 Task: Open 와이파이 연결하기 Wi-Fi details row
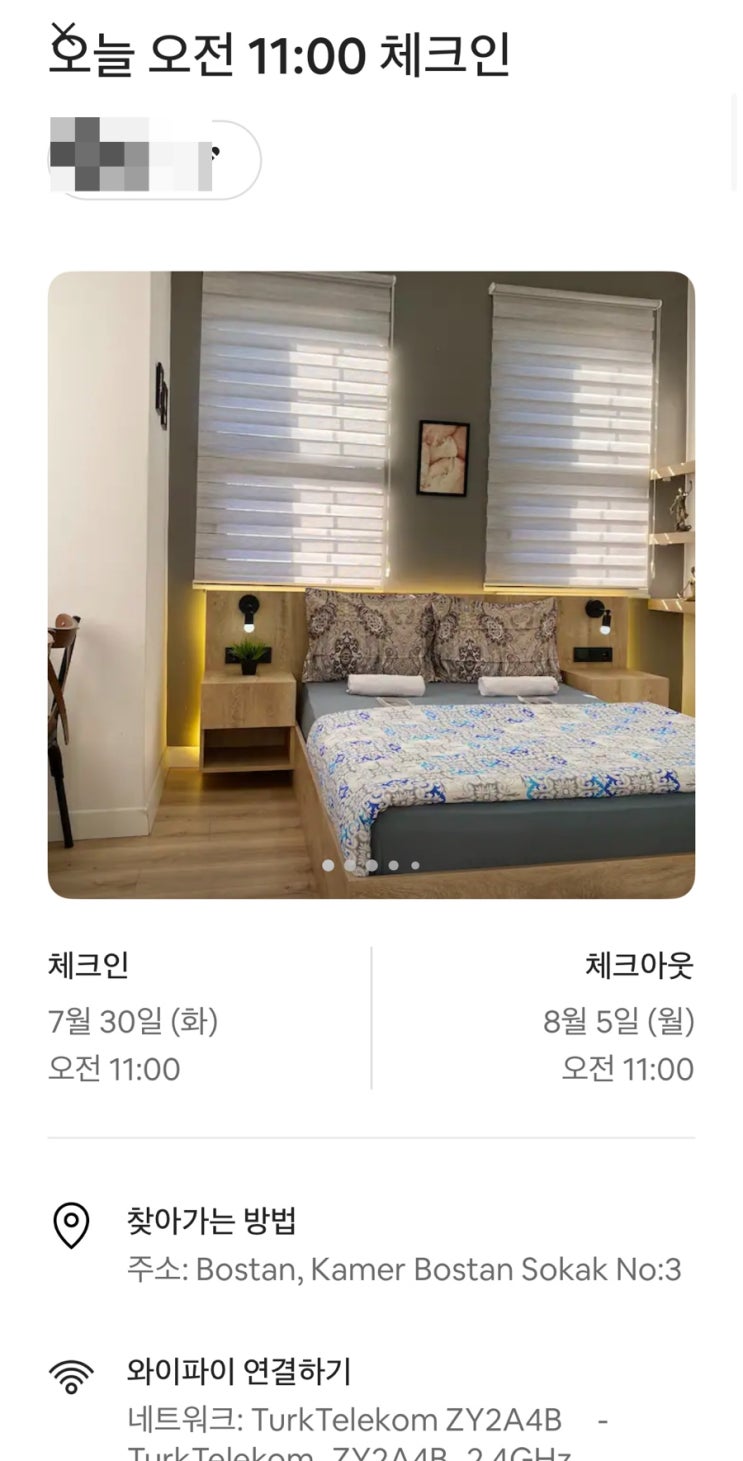click(371, 1407)
